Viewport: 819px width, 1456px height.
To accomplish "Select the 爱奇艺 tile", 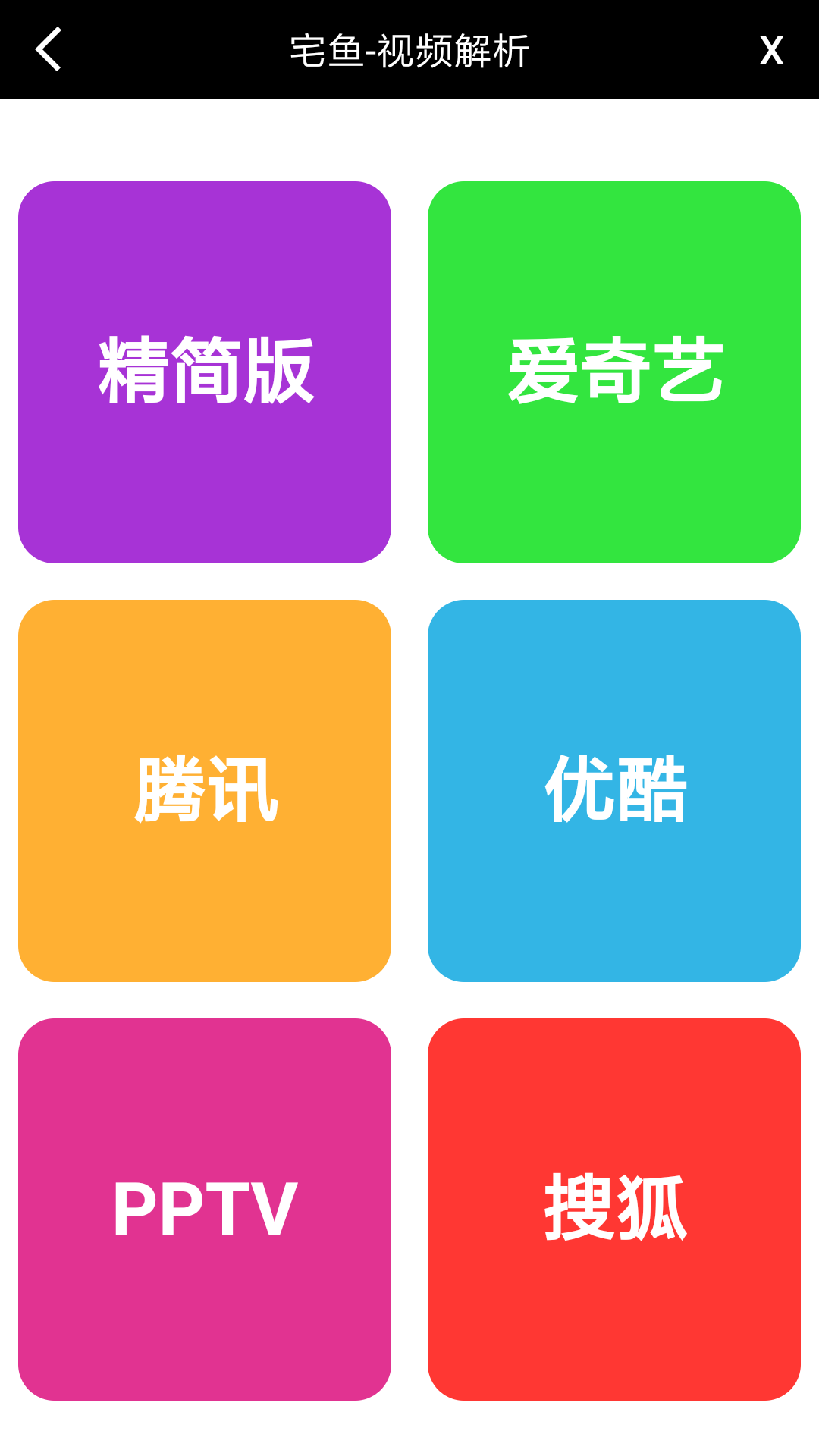I will pos(614,372).
